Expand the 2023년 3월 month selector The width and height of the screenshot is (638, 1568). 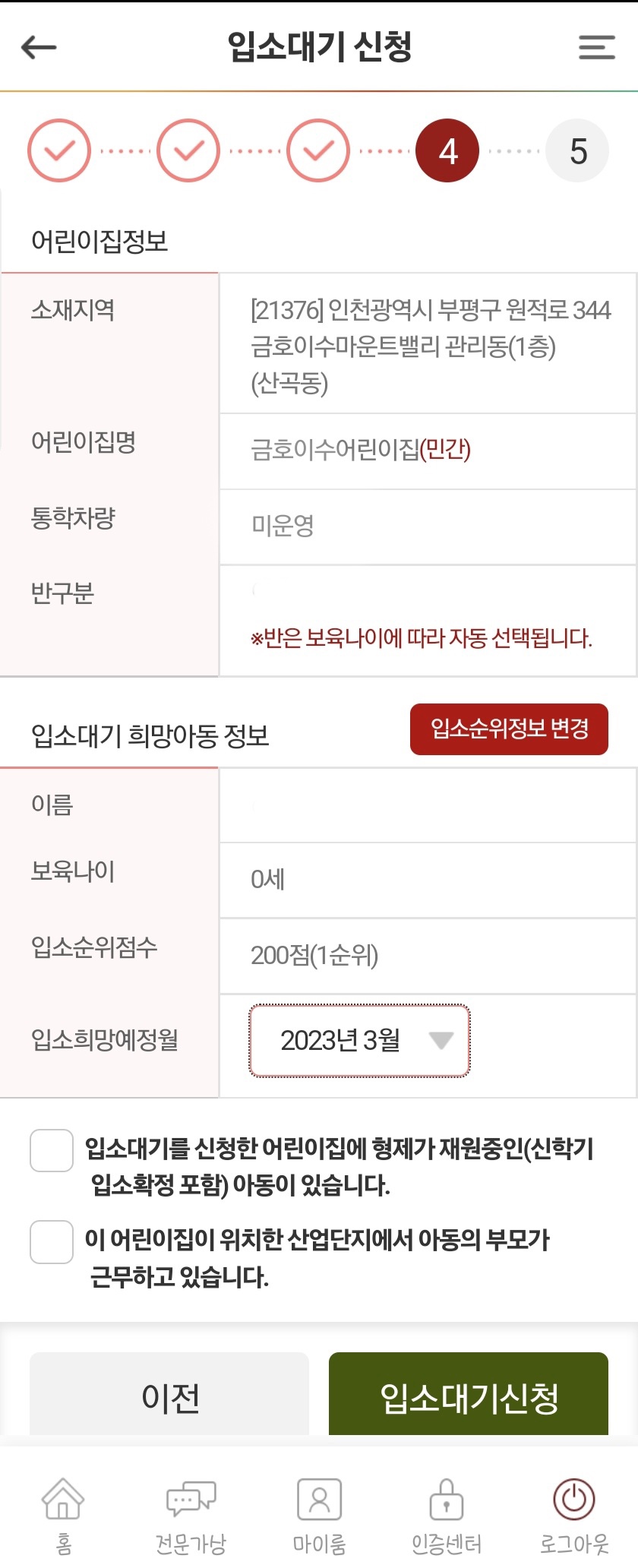coord(358,1042)
